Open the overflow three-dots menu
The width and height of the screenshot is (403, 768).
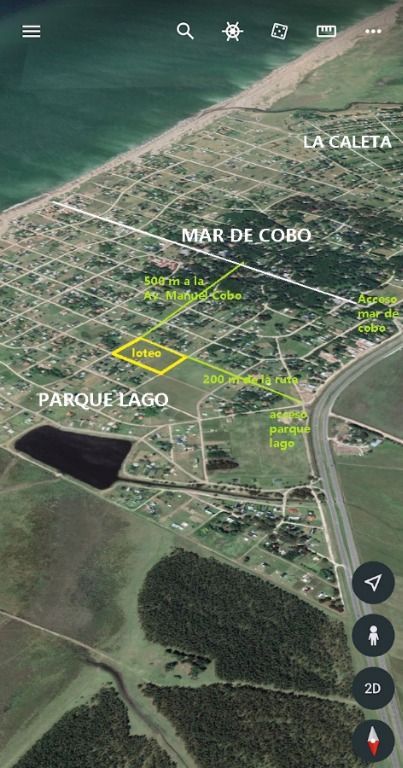click(x=373, y=31)
